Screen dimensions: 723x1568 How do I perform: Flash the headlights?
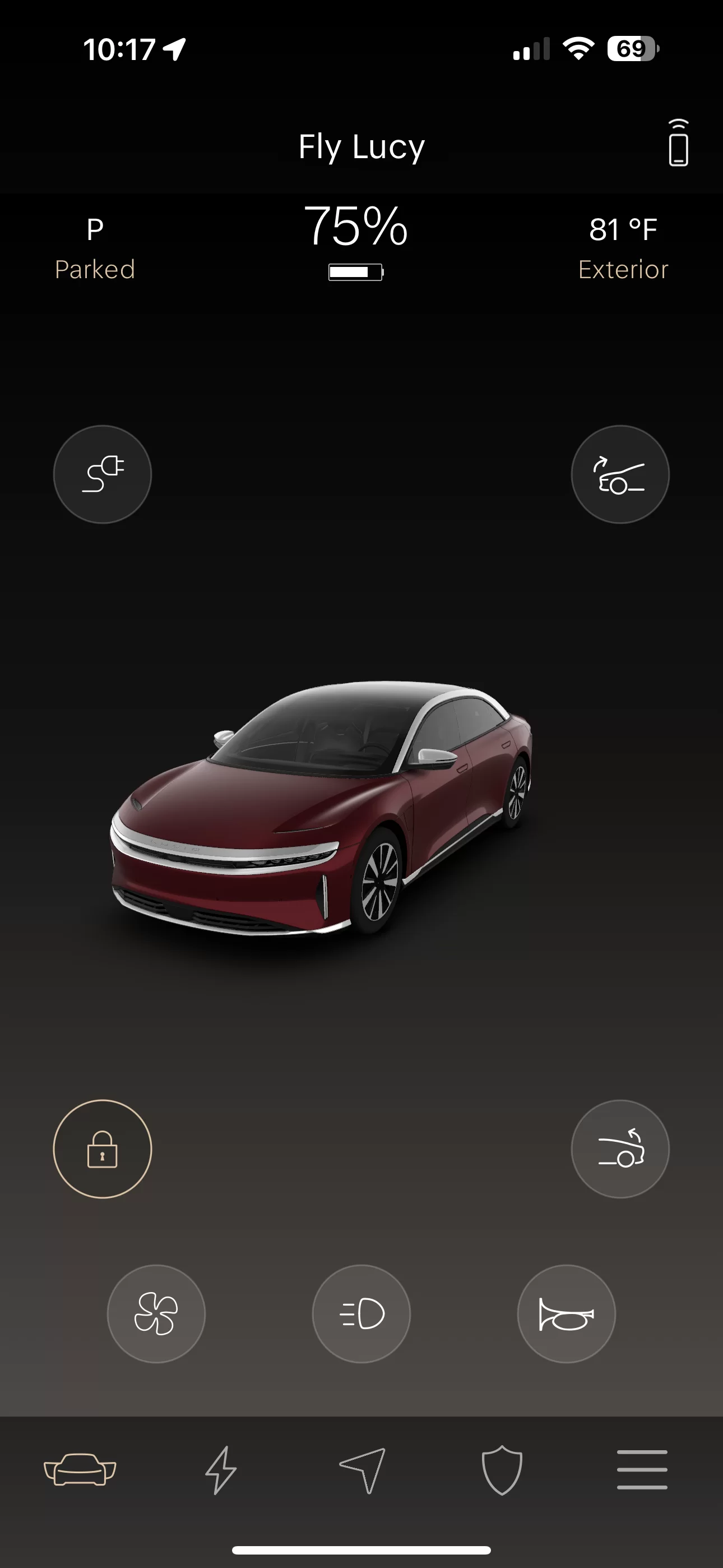click(x=361, y=1313)
